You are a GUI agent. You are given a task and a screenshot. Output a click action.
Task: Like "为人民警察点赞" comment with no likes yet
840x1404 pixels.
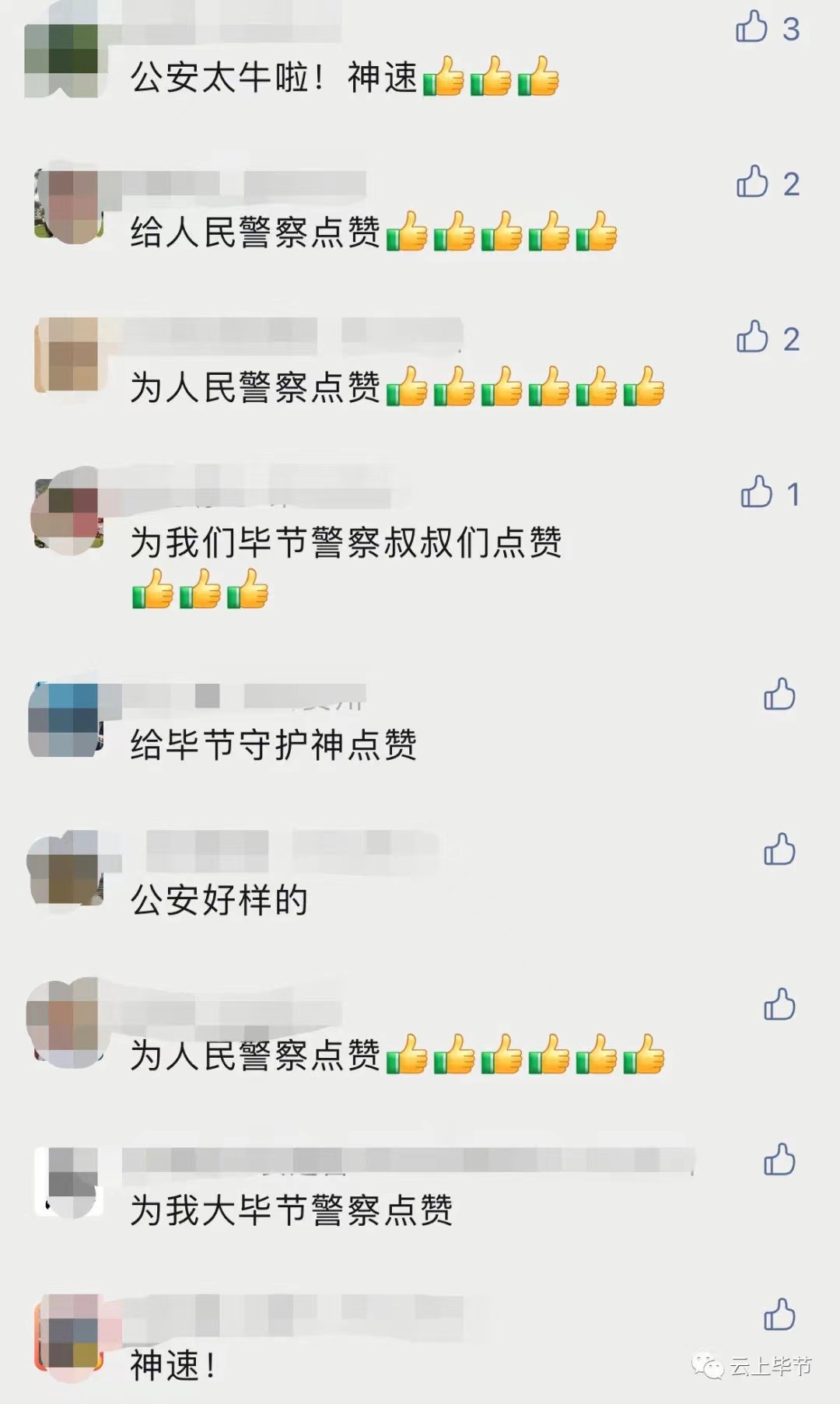[x=779, y=1004]
